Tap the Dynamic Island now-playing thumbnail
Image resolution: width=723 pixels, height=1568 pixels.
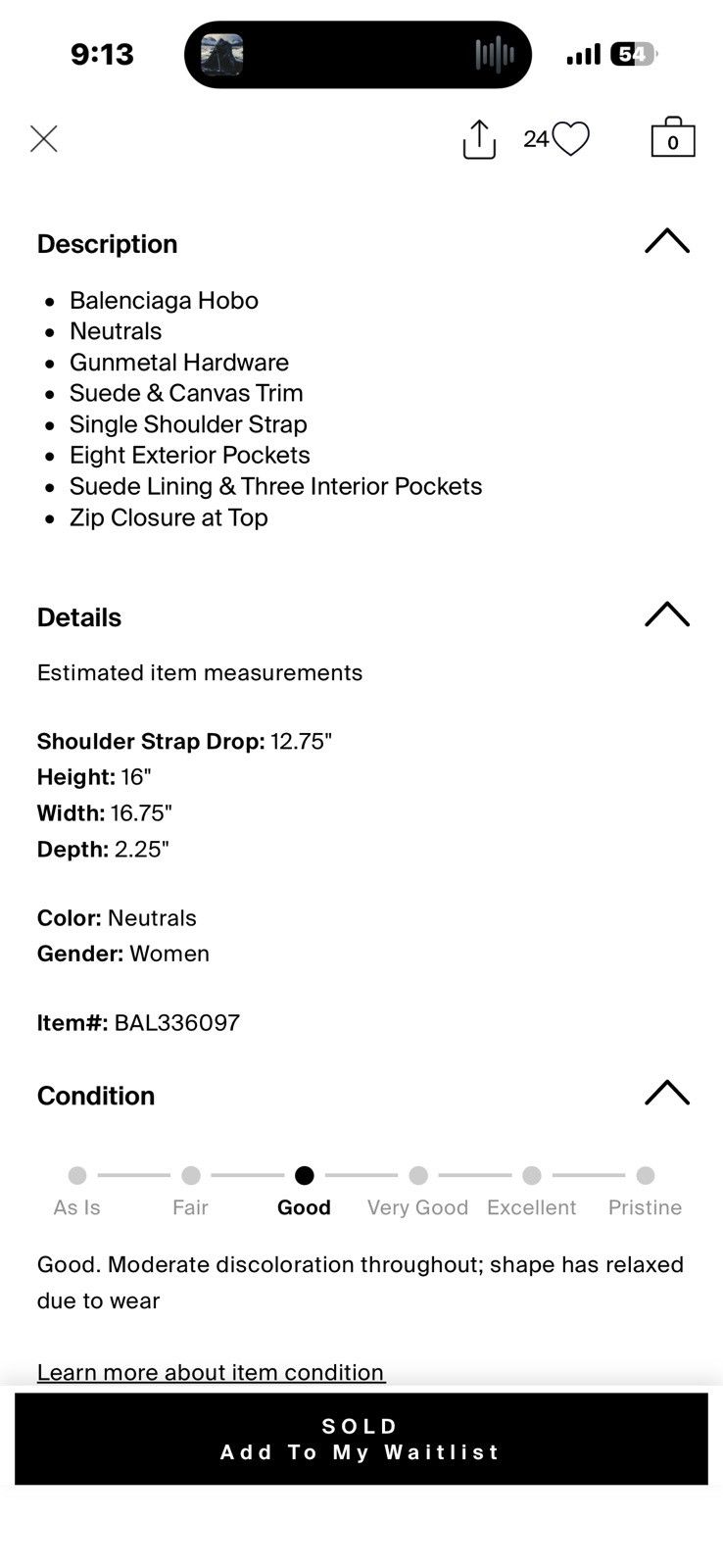[222, 55]
